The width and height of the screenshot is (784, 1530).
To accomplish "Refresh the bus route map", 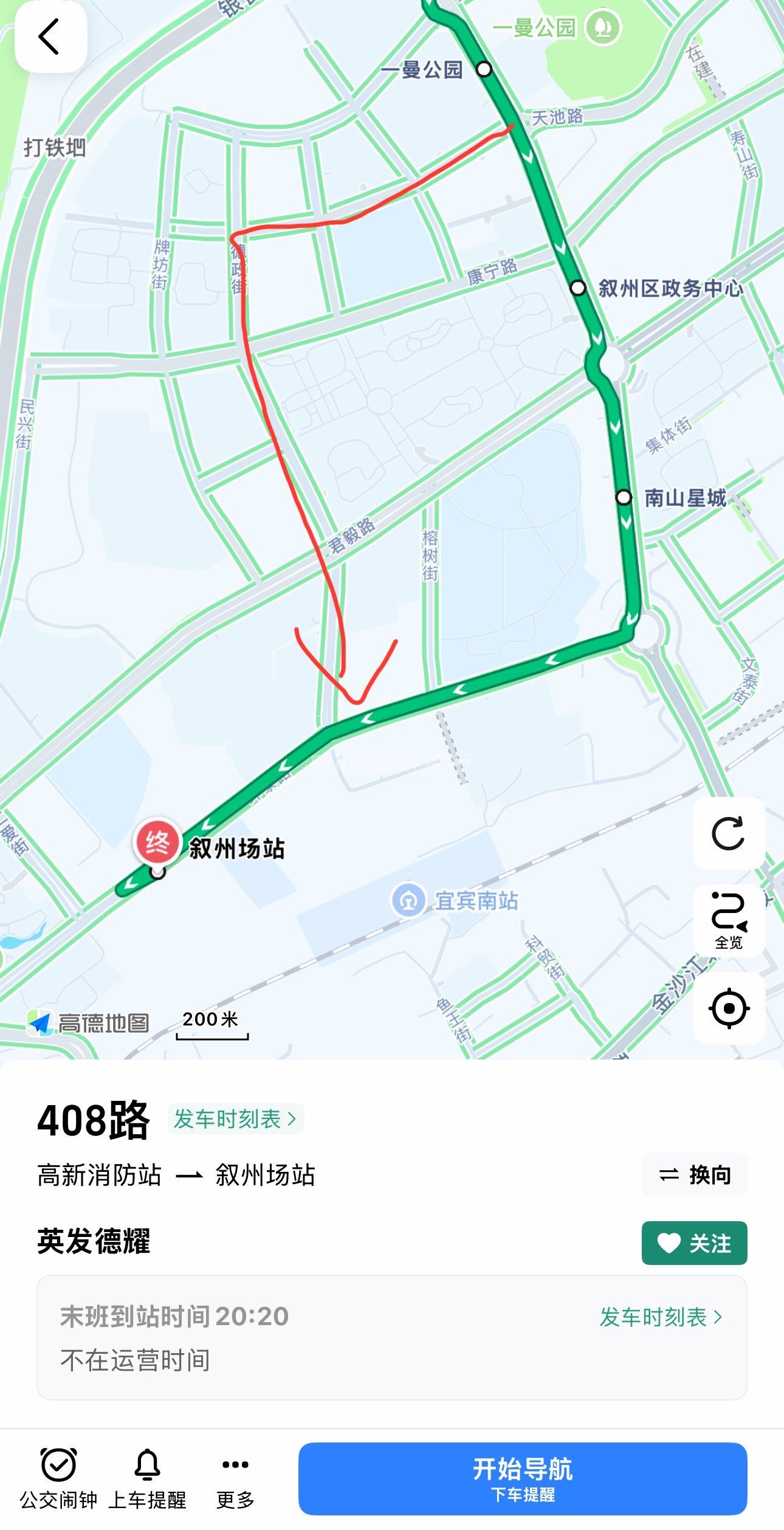I will [x=728, y=833].
